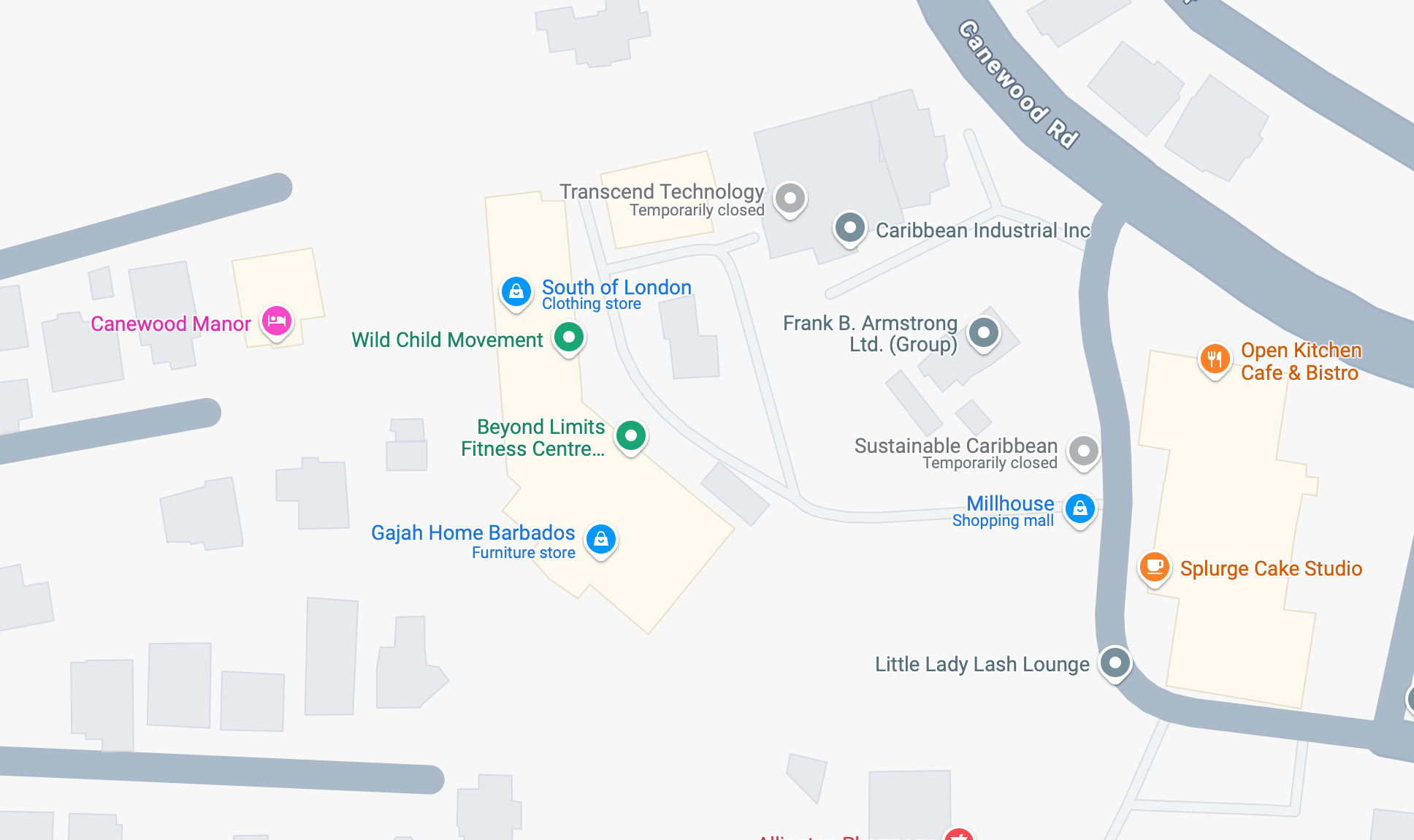
Task: Open the Caribbean Industrial Inc pin
Action: point(849,228)
